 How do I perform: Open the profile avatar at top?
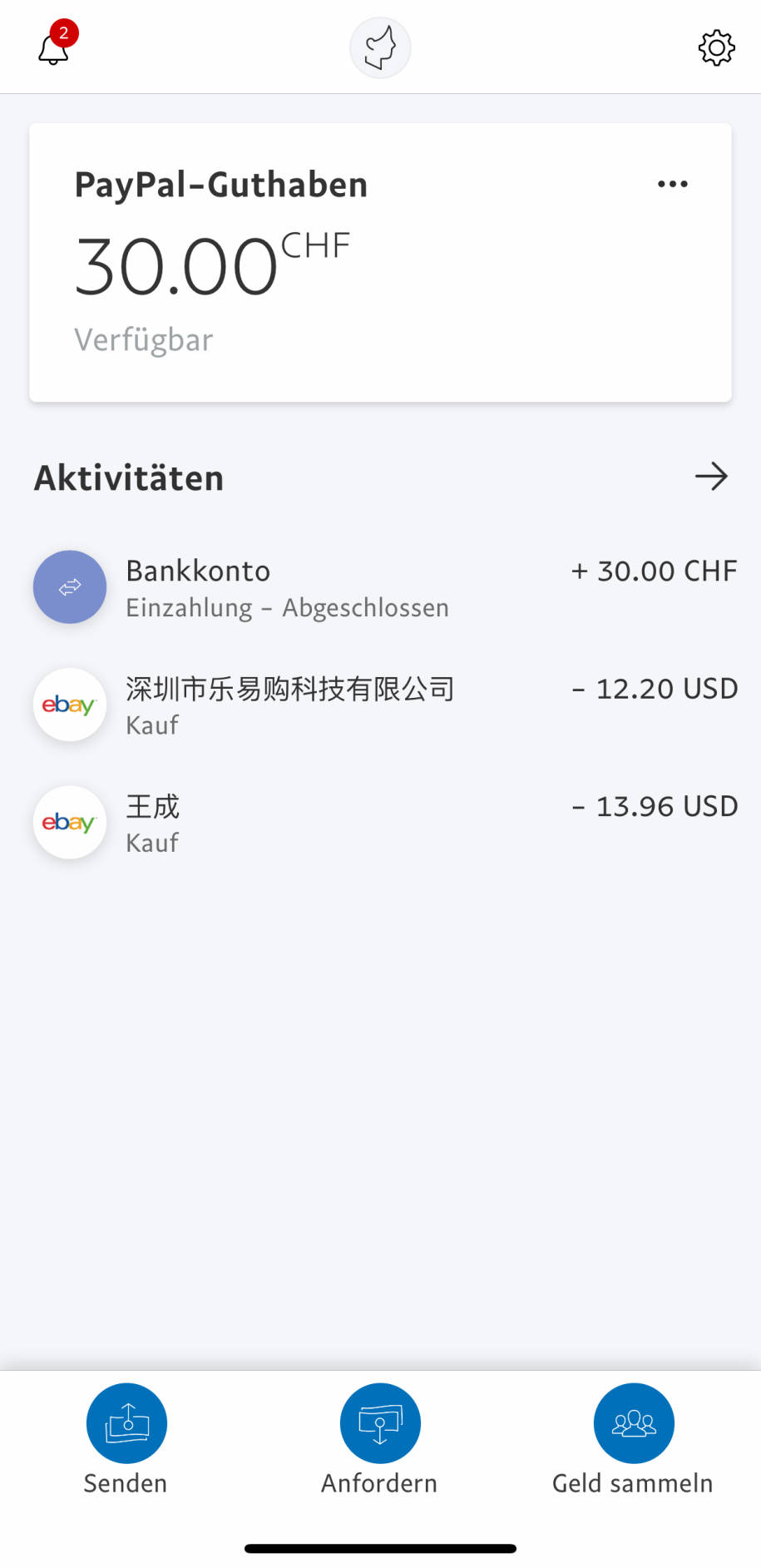[380, 47]
